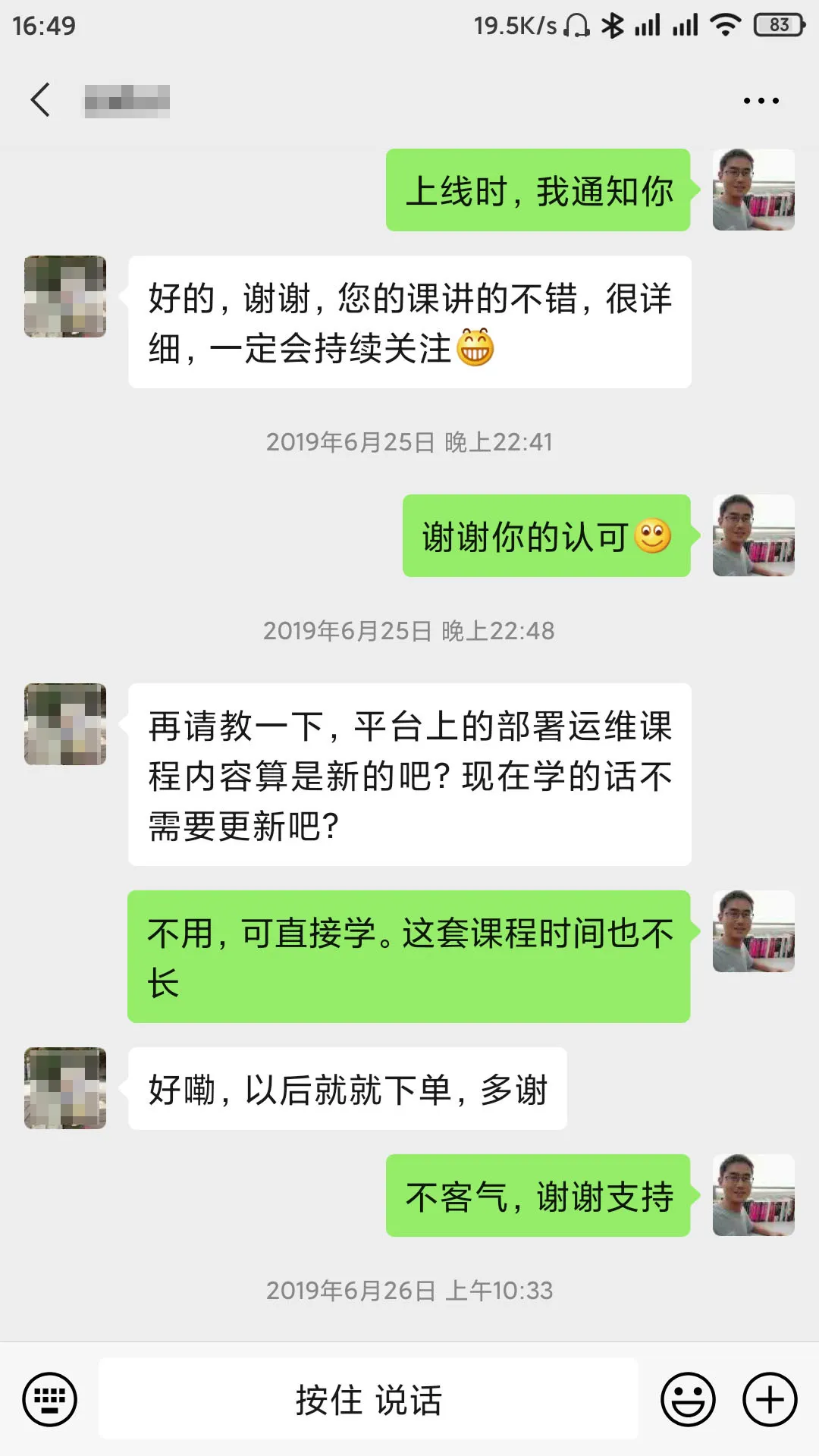
Task: Open contact avatar beside 好嘞,以后就就下单 message
Action: pyautogui.click(x=65, y=1088)
